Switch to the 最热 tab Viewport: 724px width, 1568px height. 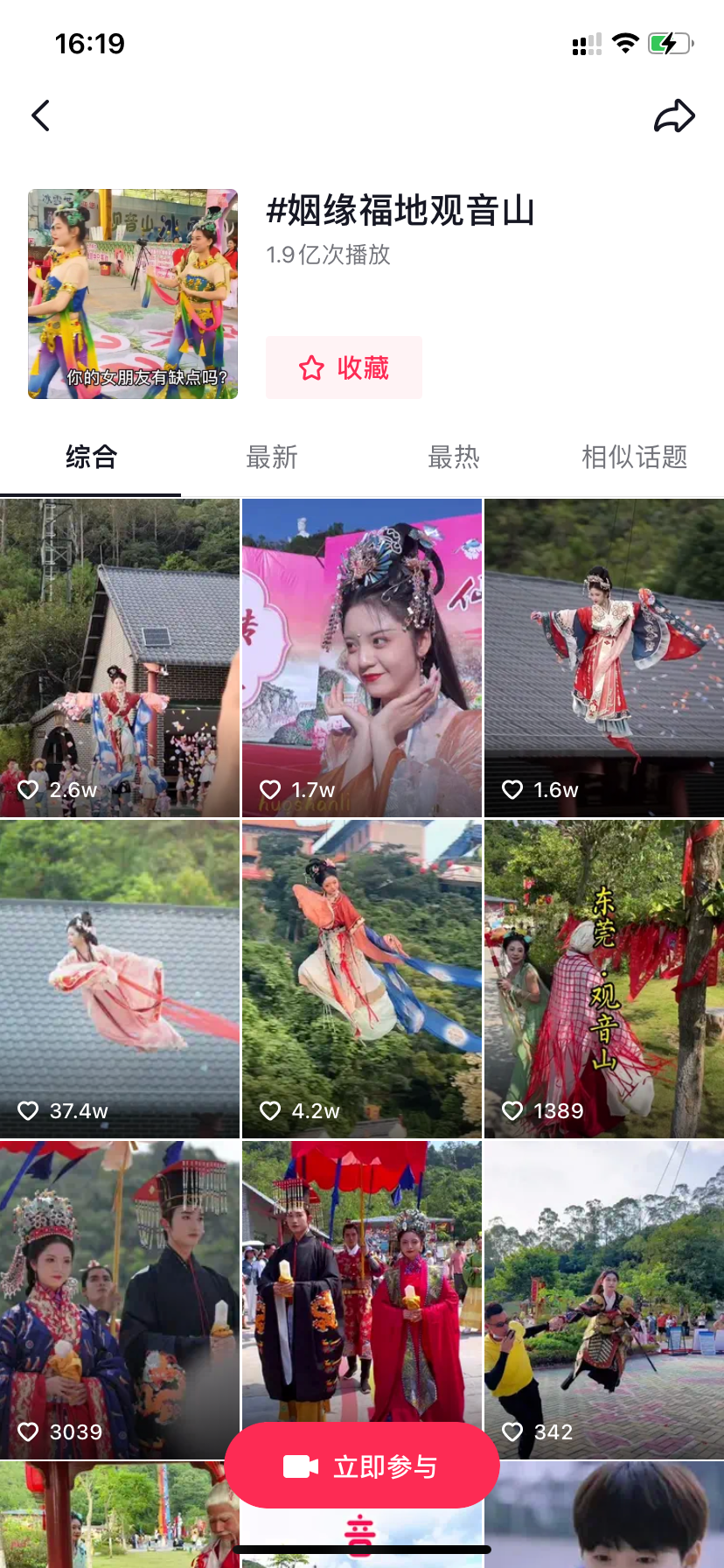[453, 457]
